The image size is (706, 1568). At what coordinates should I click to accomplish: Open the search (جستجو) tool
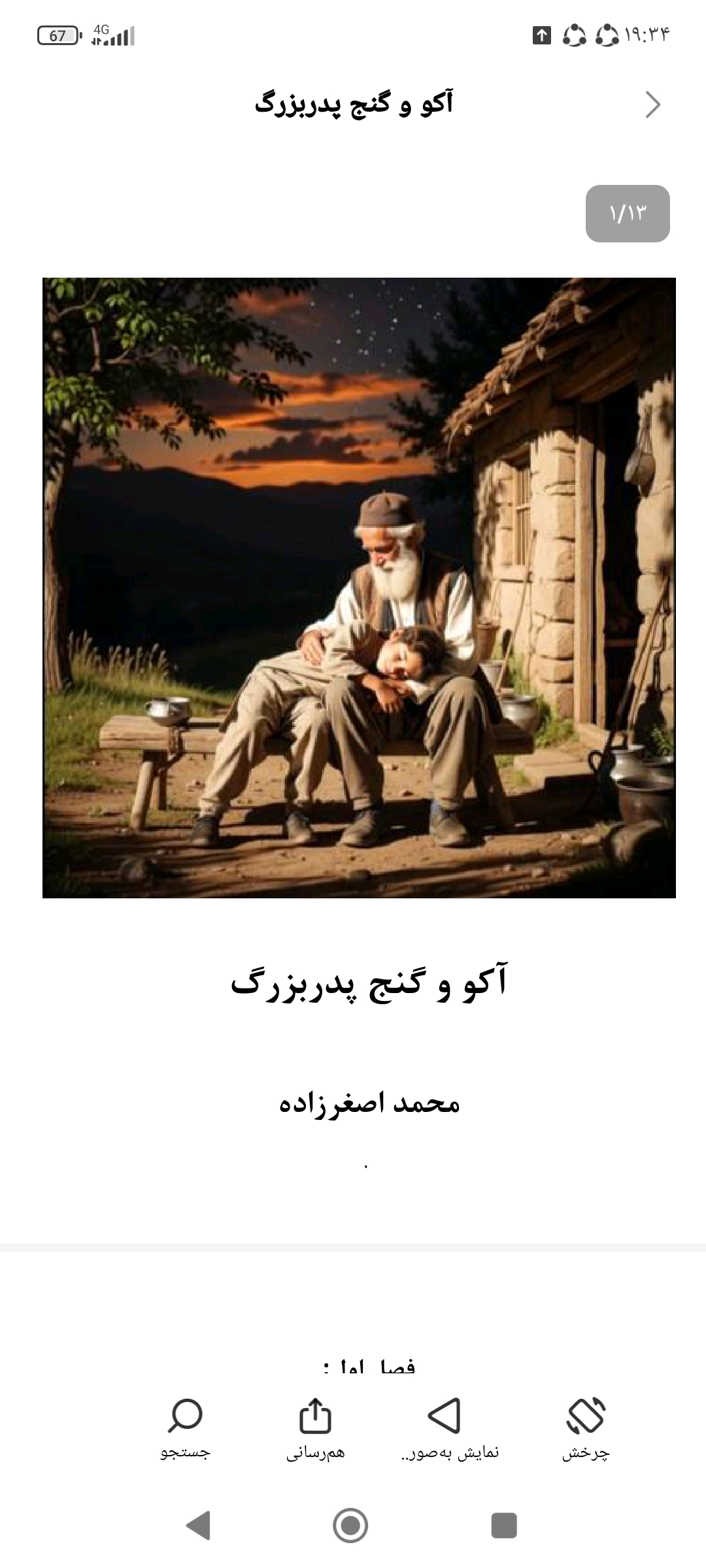pyautogui.click(x=186, y=1429)
